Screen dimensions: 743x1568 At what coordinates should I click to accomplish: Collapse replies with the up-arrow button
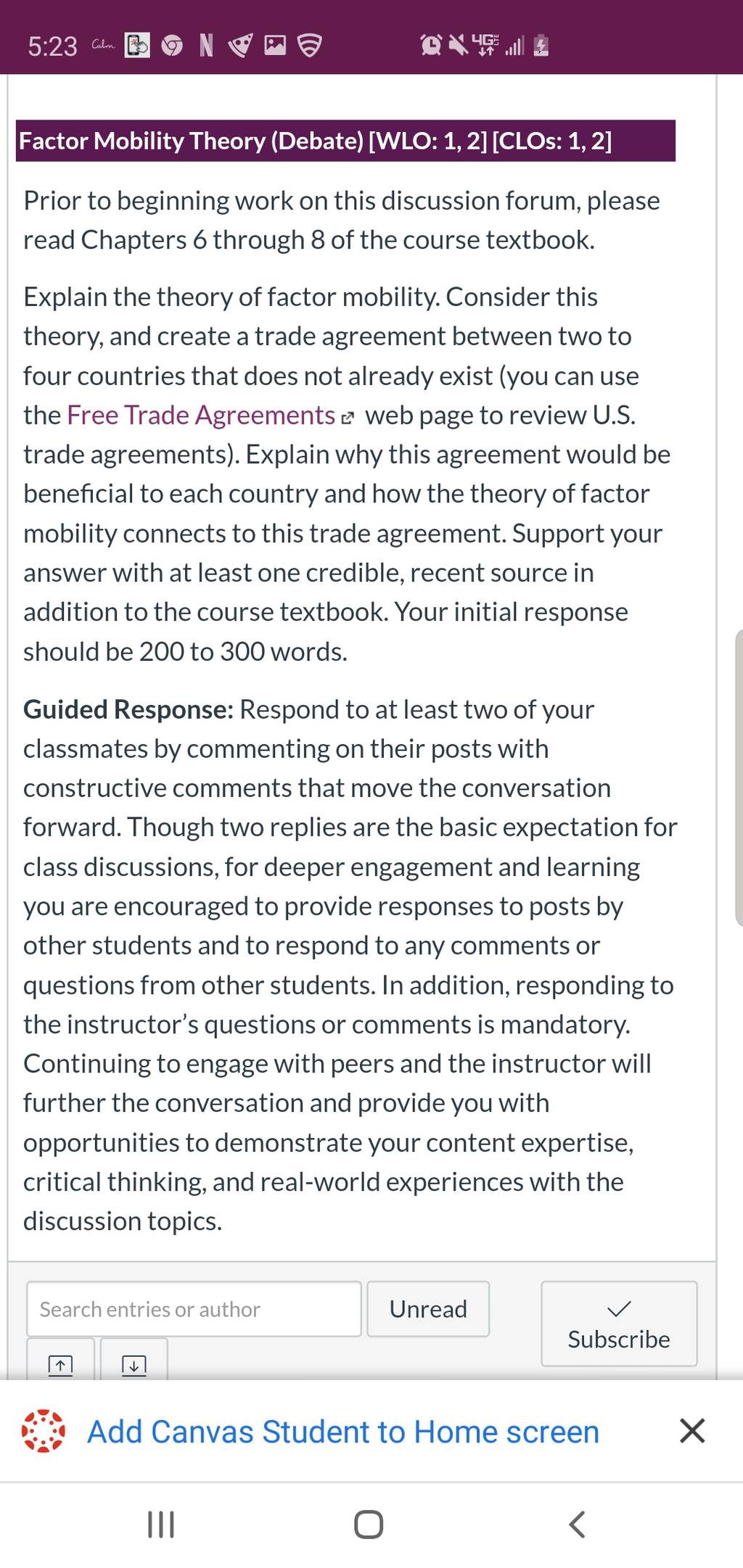[60, 1360]
